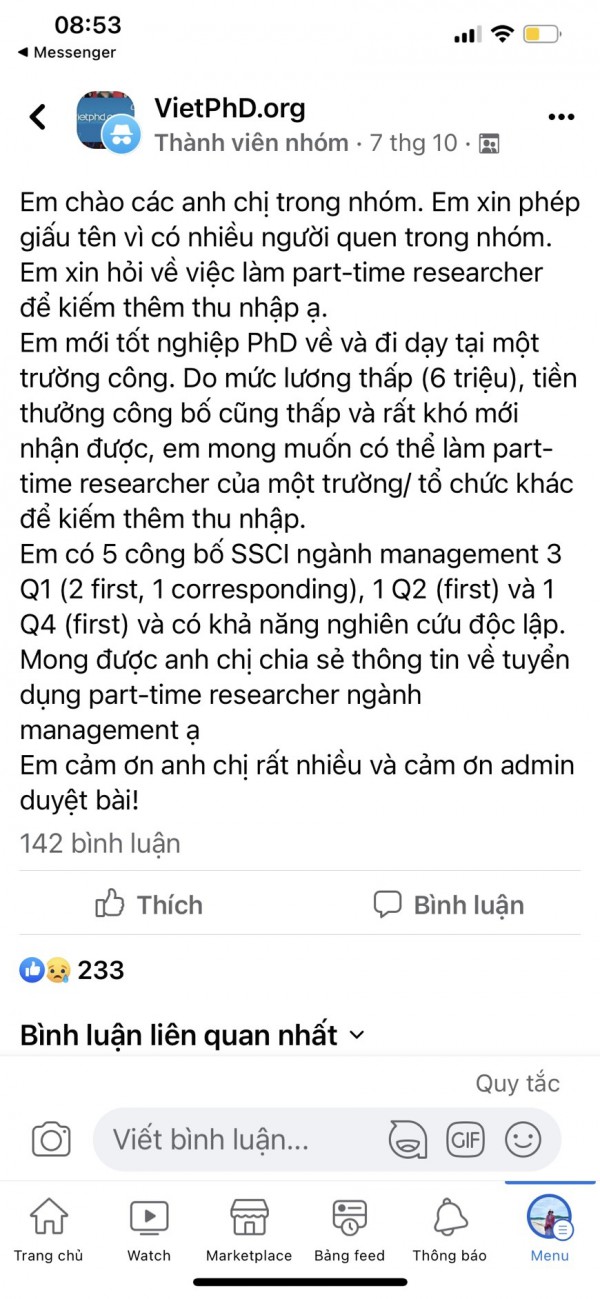This screenshot has height=1299, width=600.
Task: Like the post with Thích button
Action: pos(150,905)
